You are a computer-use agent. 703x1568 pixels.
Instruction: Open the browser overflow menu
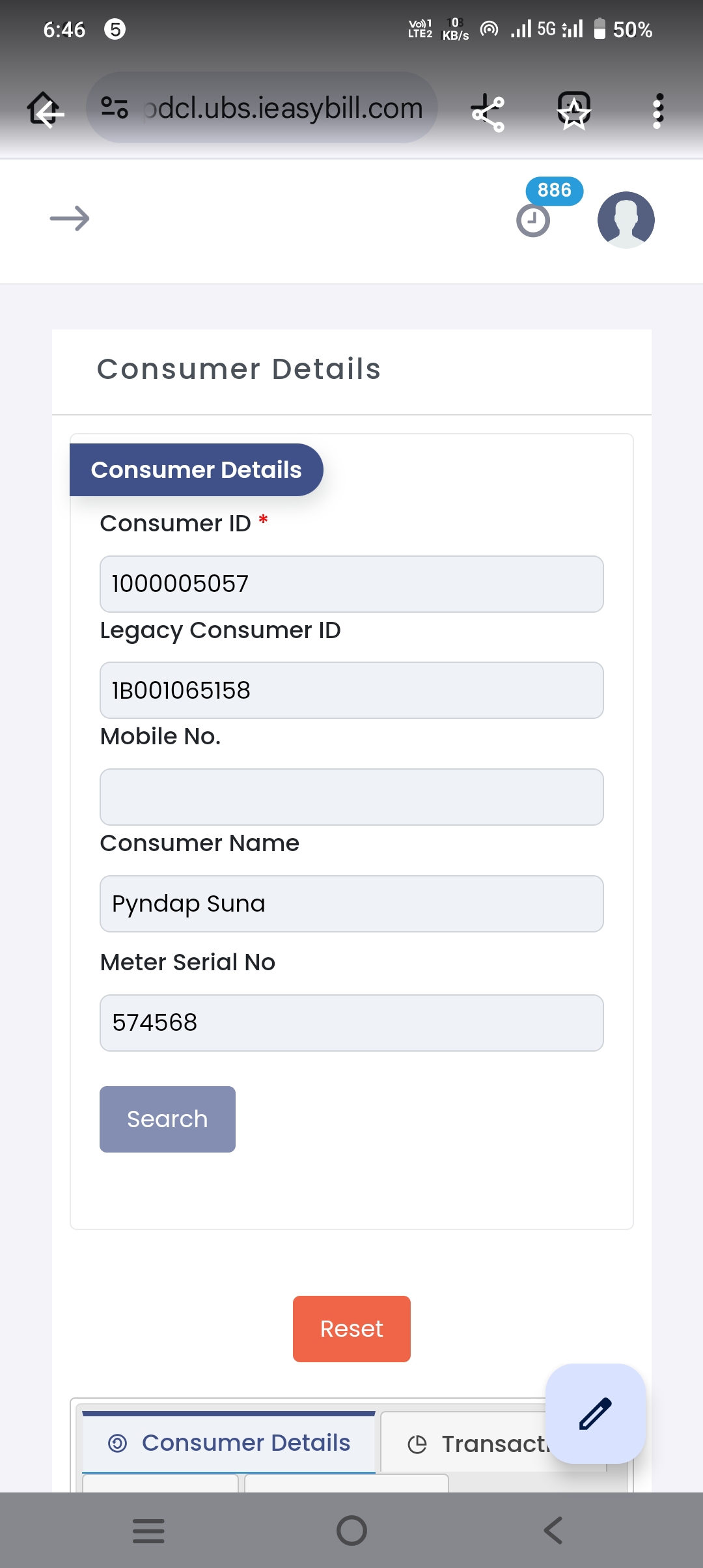pyautogui.click(x=658, y=111)
